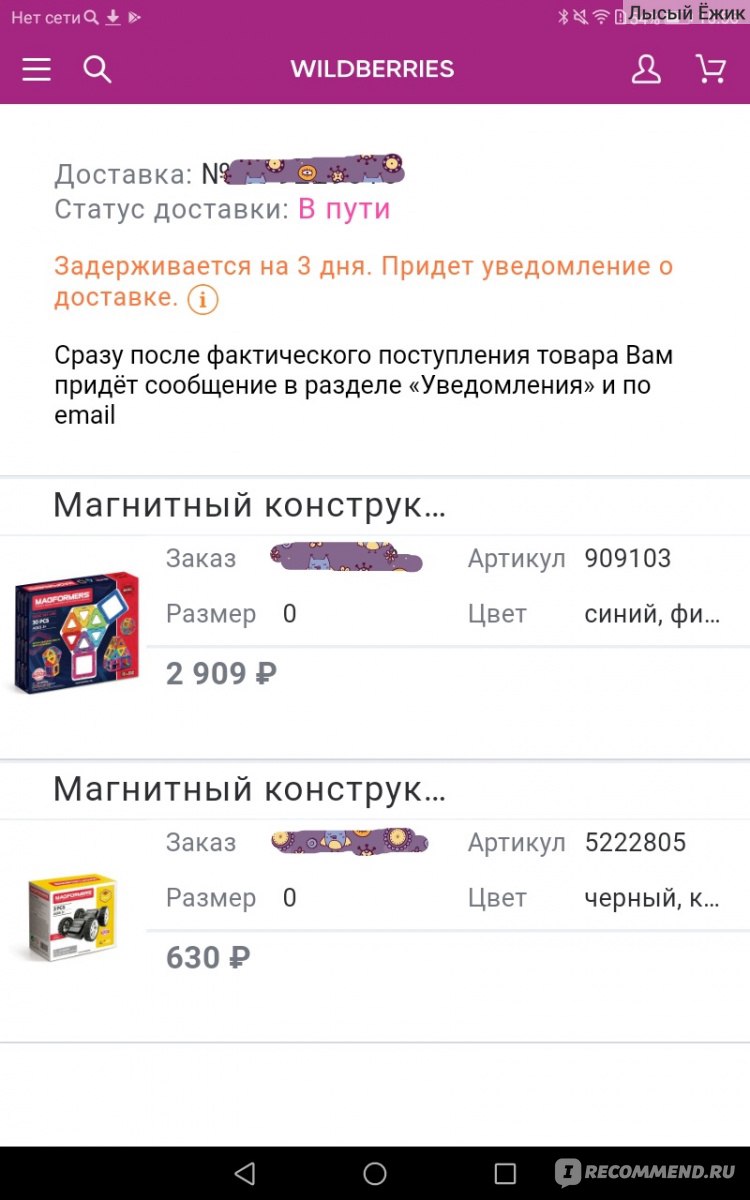
Task: Open the hamburger menu
Action: tap(37, 69)
